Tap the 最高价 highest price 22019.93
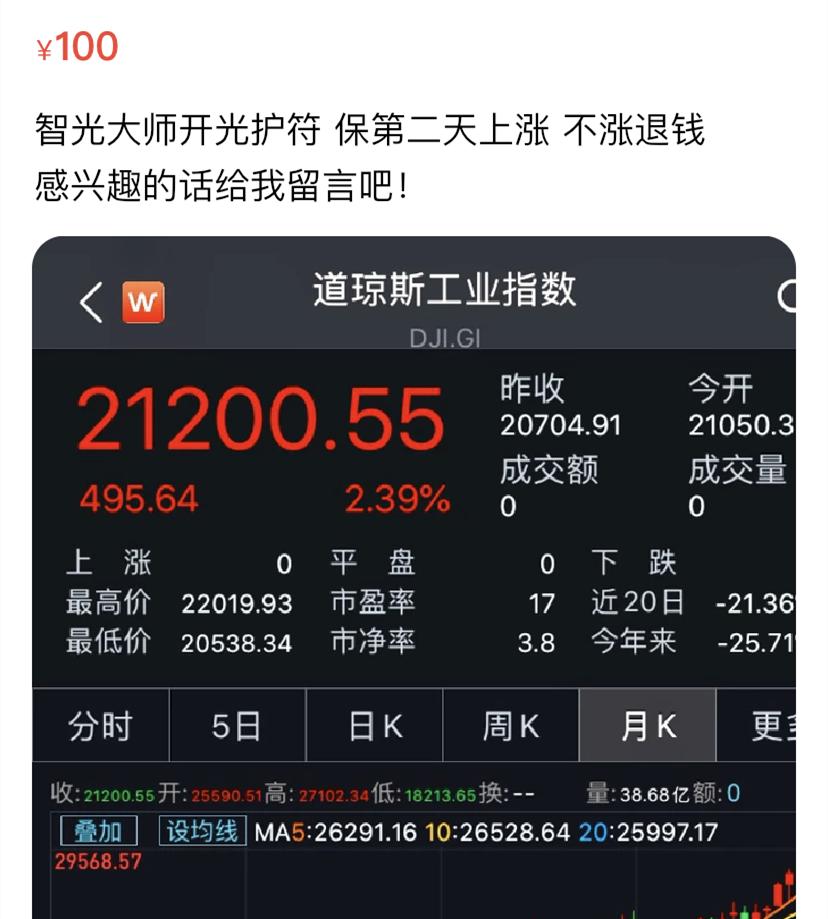The image size is (828, 919). (238, 602)
